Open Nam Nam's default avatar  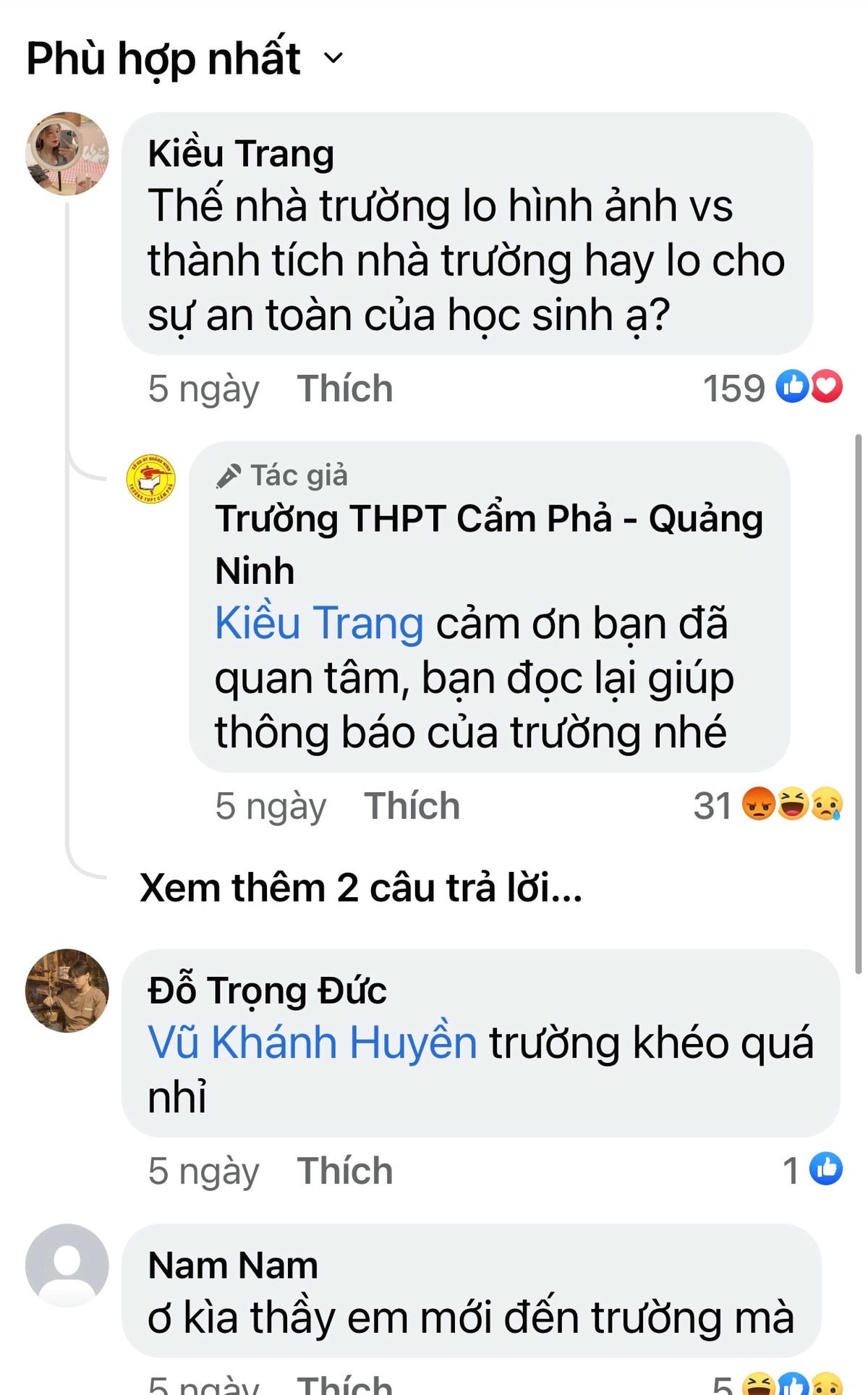(67, 1265)
